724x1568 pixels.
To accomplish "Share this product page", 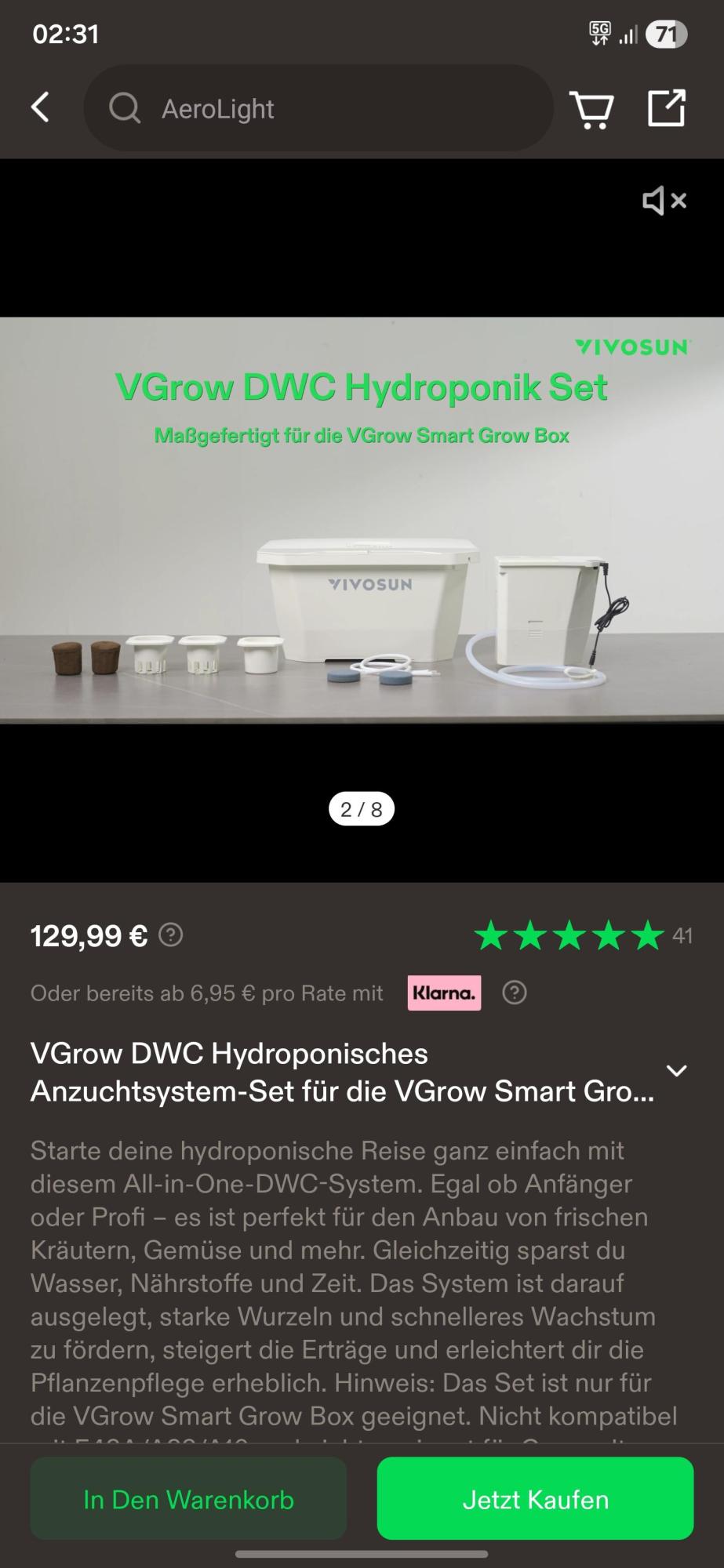I will pos(666,108).
